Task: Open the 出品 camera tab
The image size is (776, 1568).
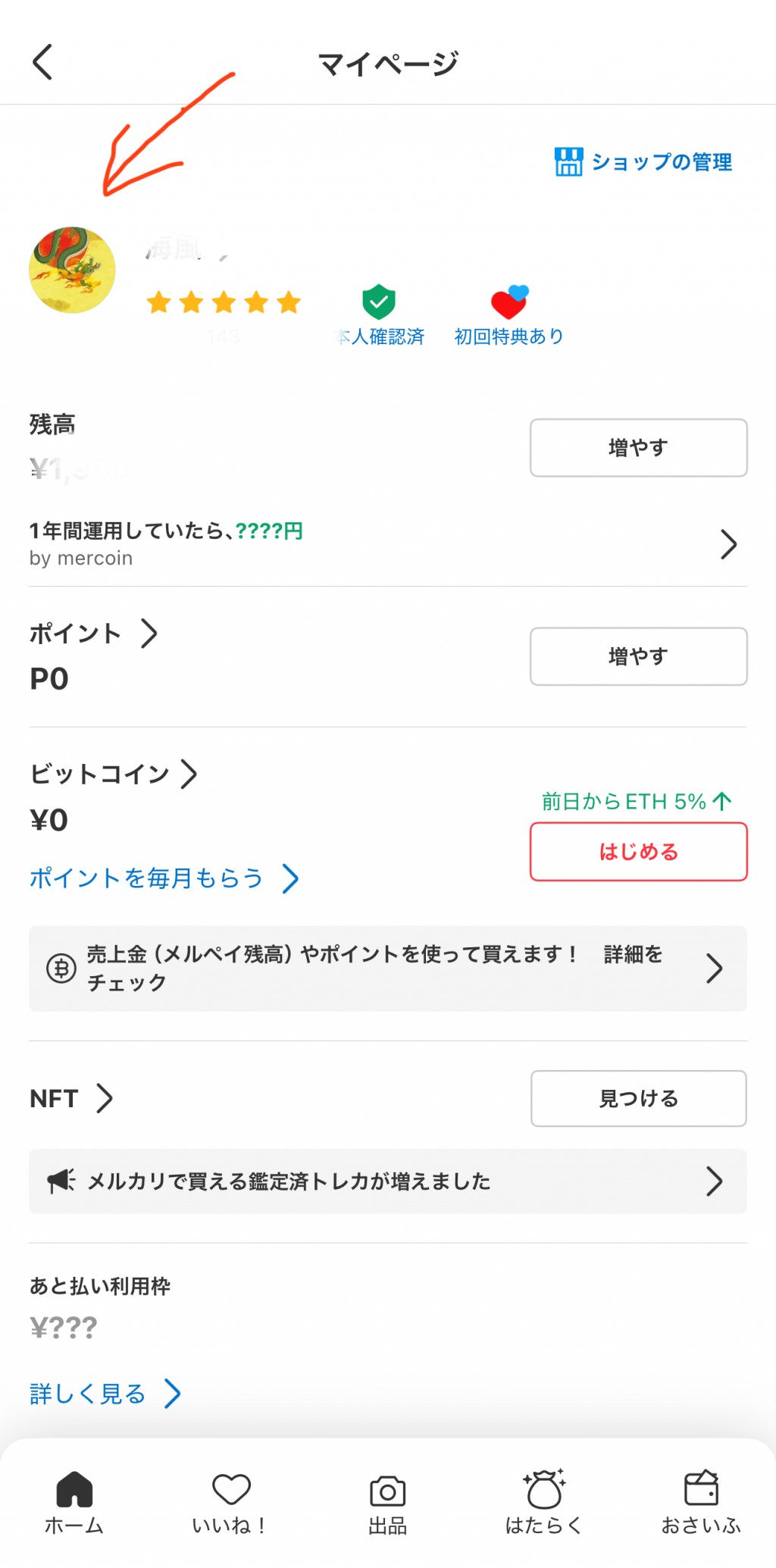Action: (x=387, y=1503)
